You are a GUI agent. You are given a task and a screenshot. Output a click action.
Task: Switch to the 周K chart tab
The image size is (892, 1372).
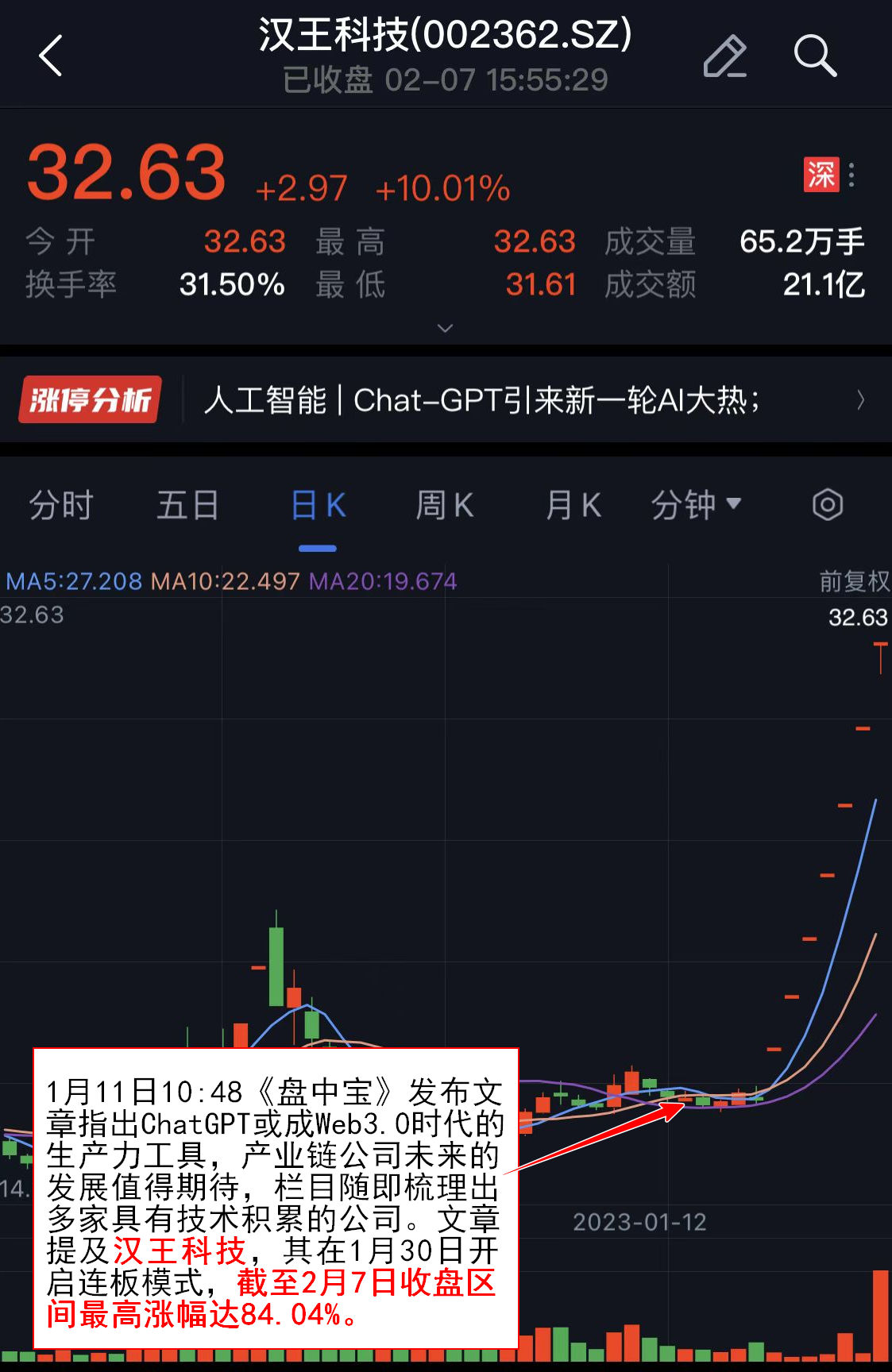(x=445, y=506)
